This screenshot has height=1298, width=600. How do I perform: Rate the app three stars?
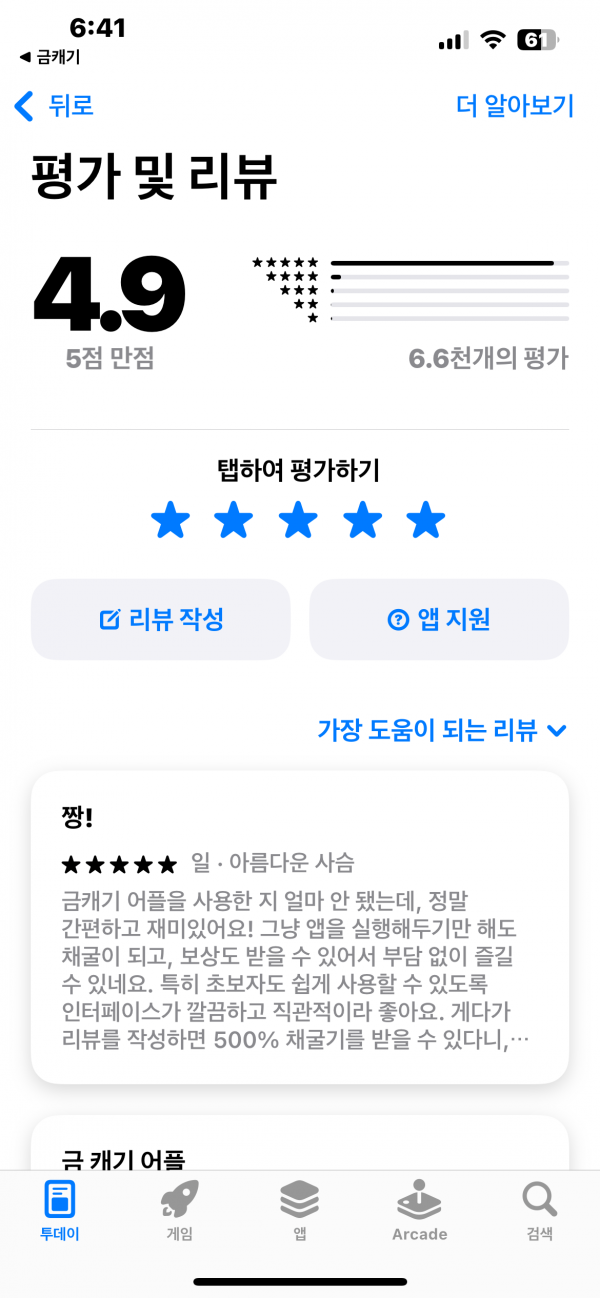pos(298,521)
